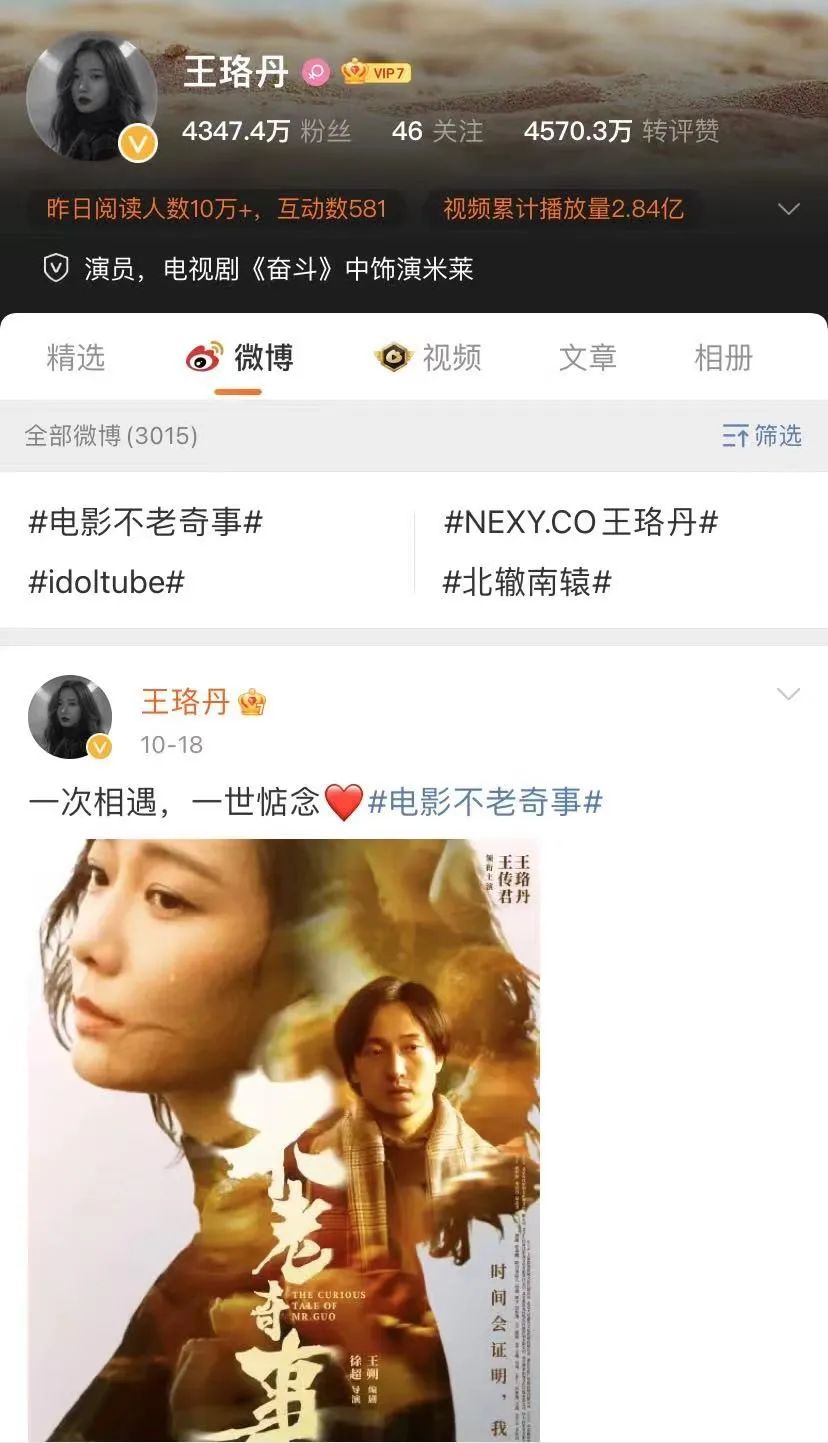Viewport: 828px width, 1443px height.
Task: Open topic #北辙南辕#
Action: 526,582
